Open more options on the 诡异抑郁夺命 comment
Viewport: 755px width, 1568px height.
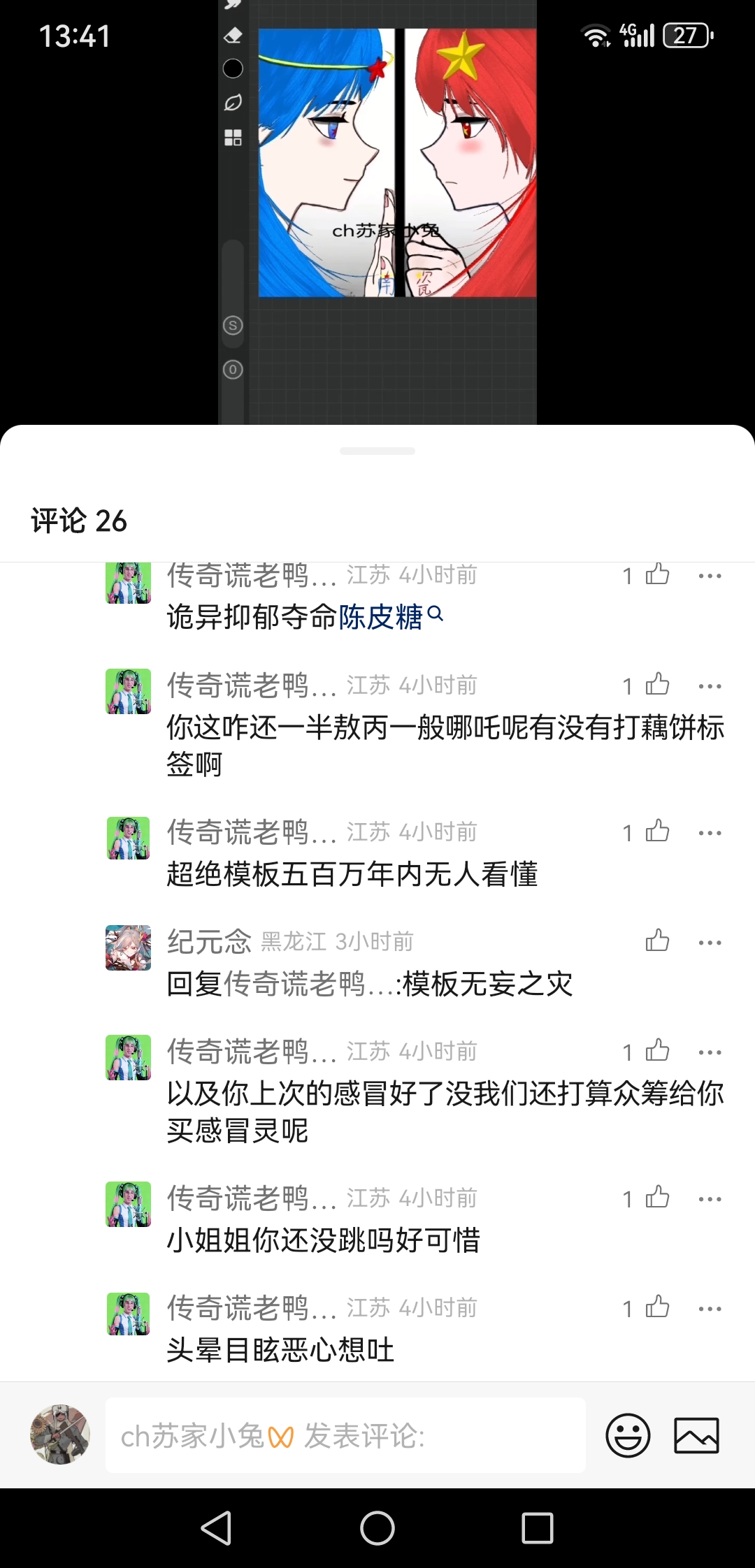coord(710,574)
